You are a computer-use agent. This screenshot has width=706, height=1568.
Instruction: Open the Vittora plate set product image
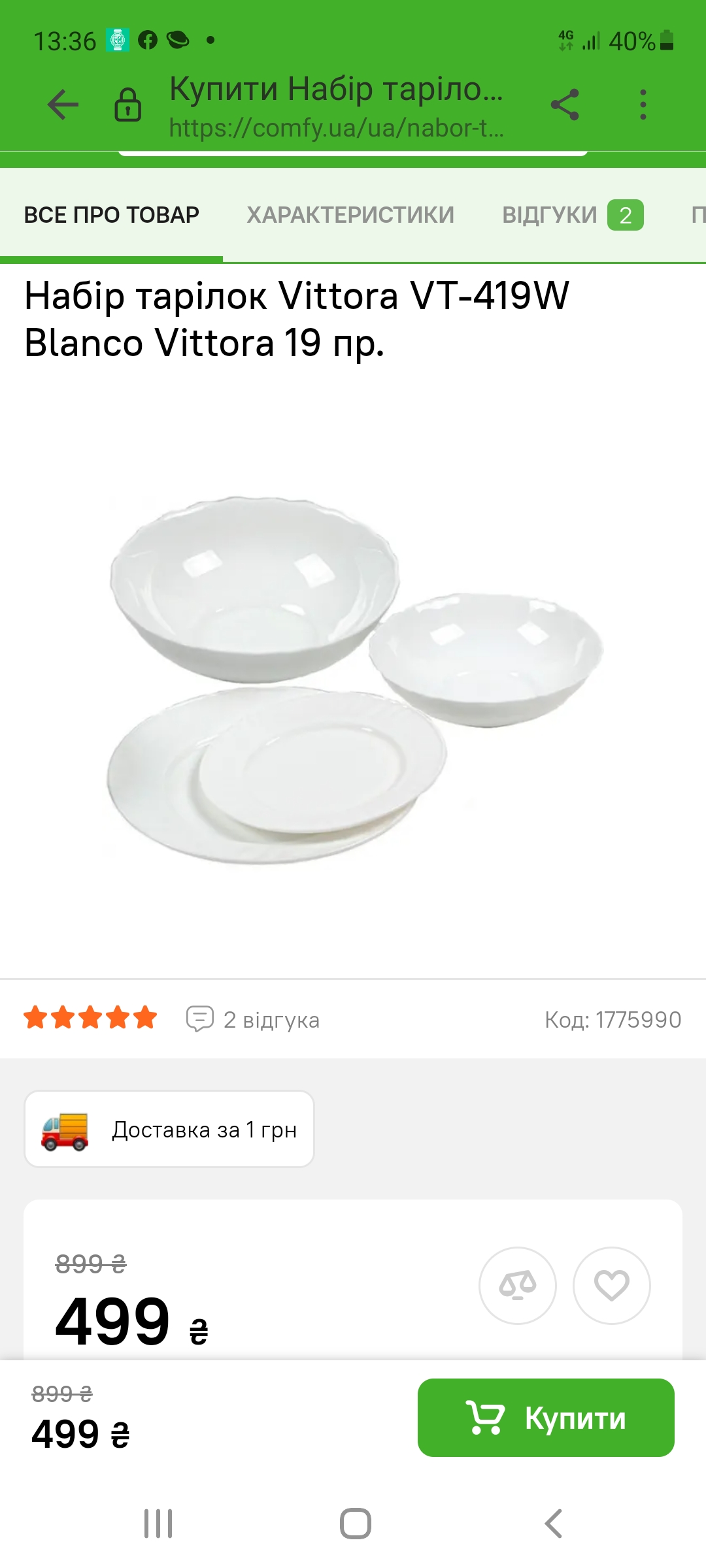[x=353, y=679]
